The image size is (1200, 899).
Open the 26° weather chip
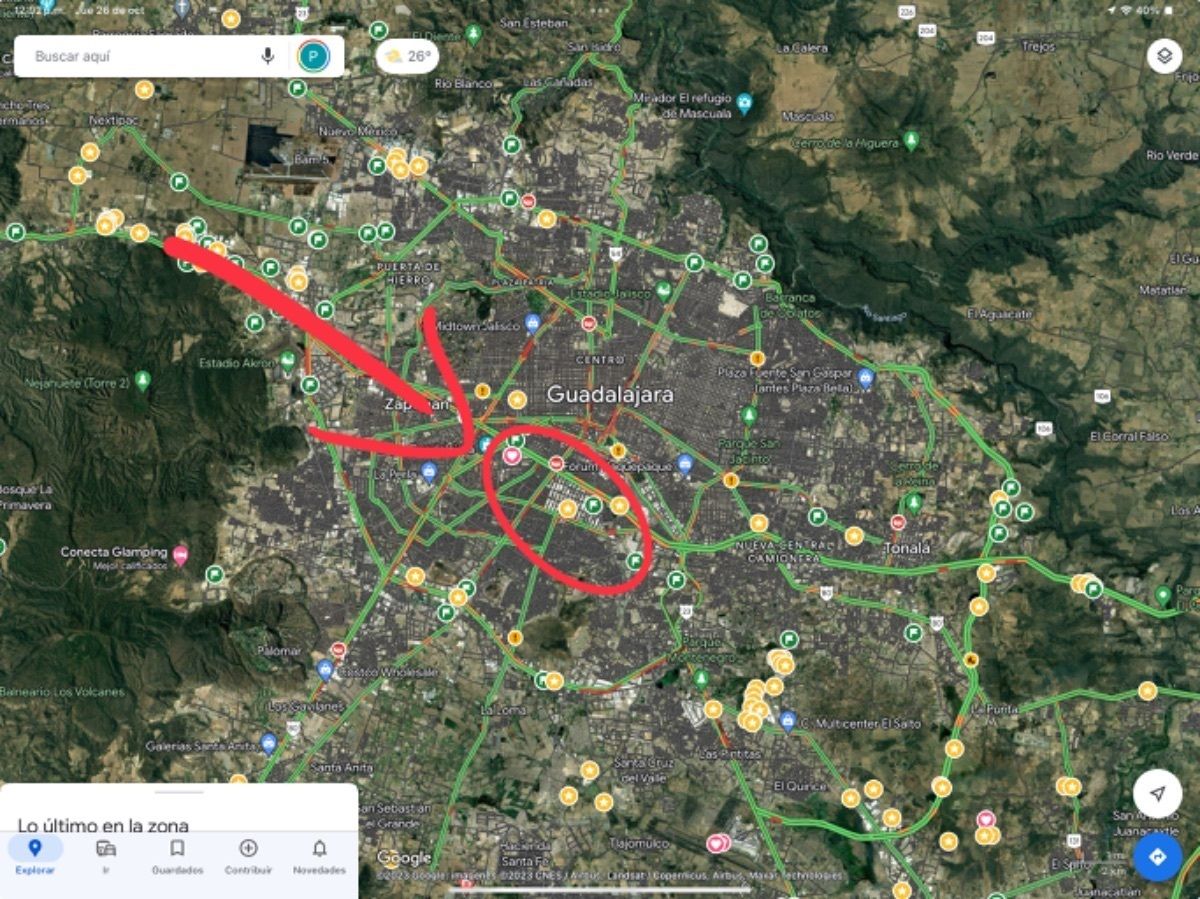(408, 56)
